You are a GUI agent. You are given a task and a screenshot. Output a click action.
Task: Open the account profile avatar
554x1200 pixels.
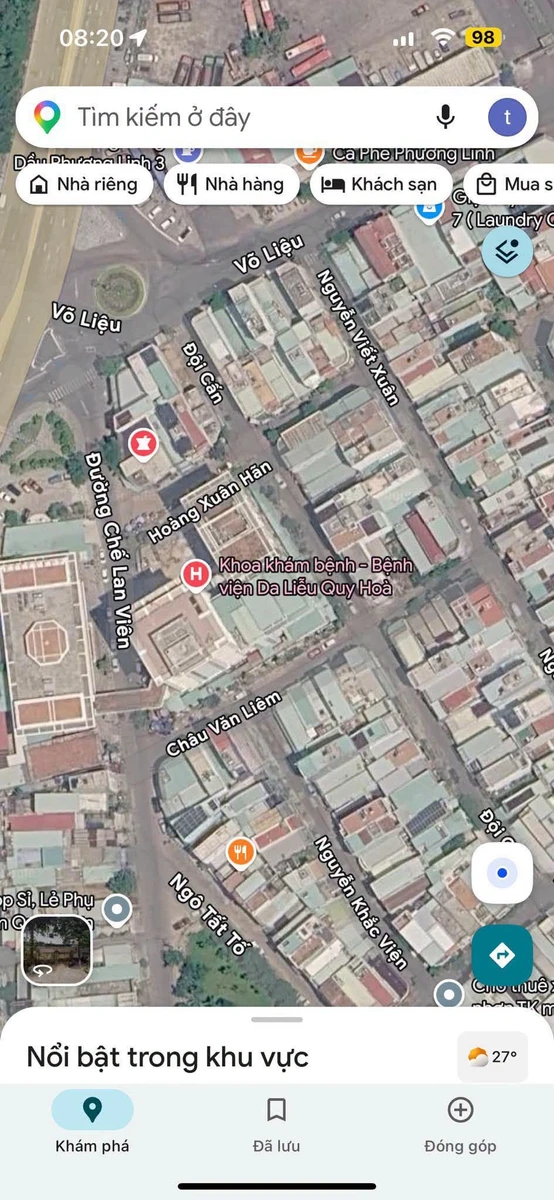tap(507, 118)
